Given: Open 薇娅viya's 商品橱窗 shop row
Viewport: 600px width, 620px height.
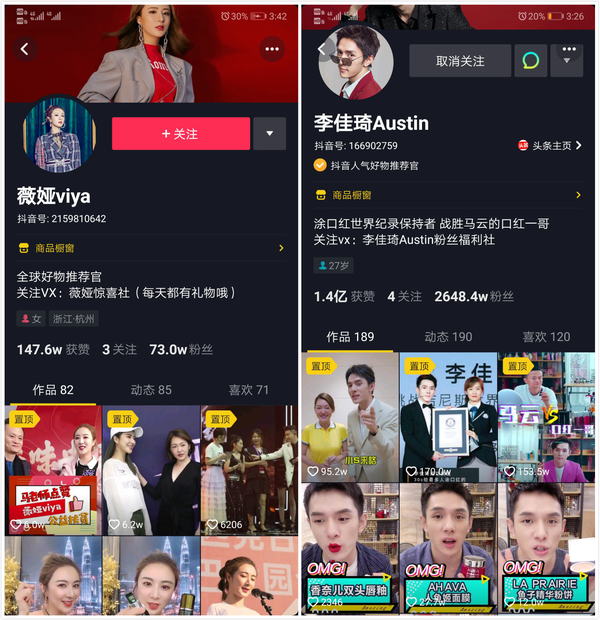Looking at the screenshot, I should 150,248.
